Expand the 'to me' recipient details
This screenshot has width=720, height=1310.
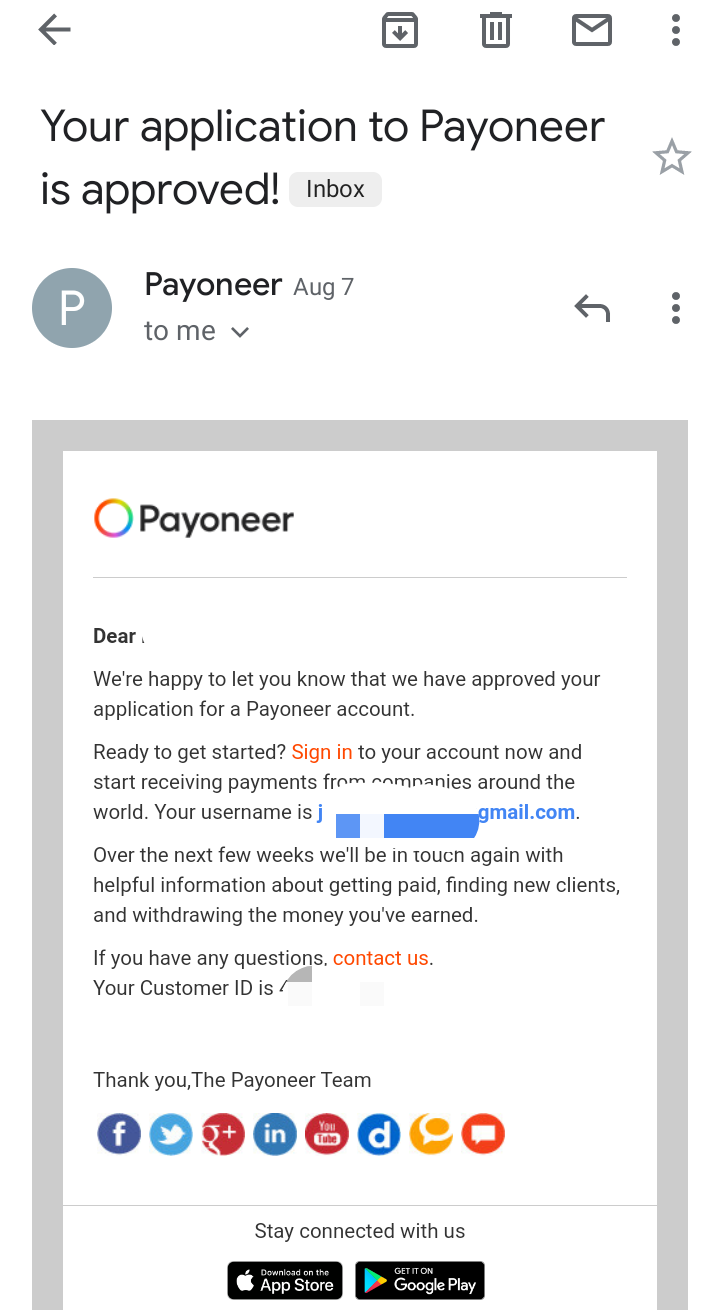pyautogui.click(x=197, y=331)
